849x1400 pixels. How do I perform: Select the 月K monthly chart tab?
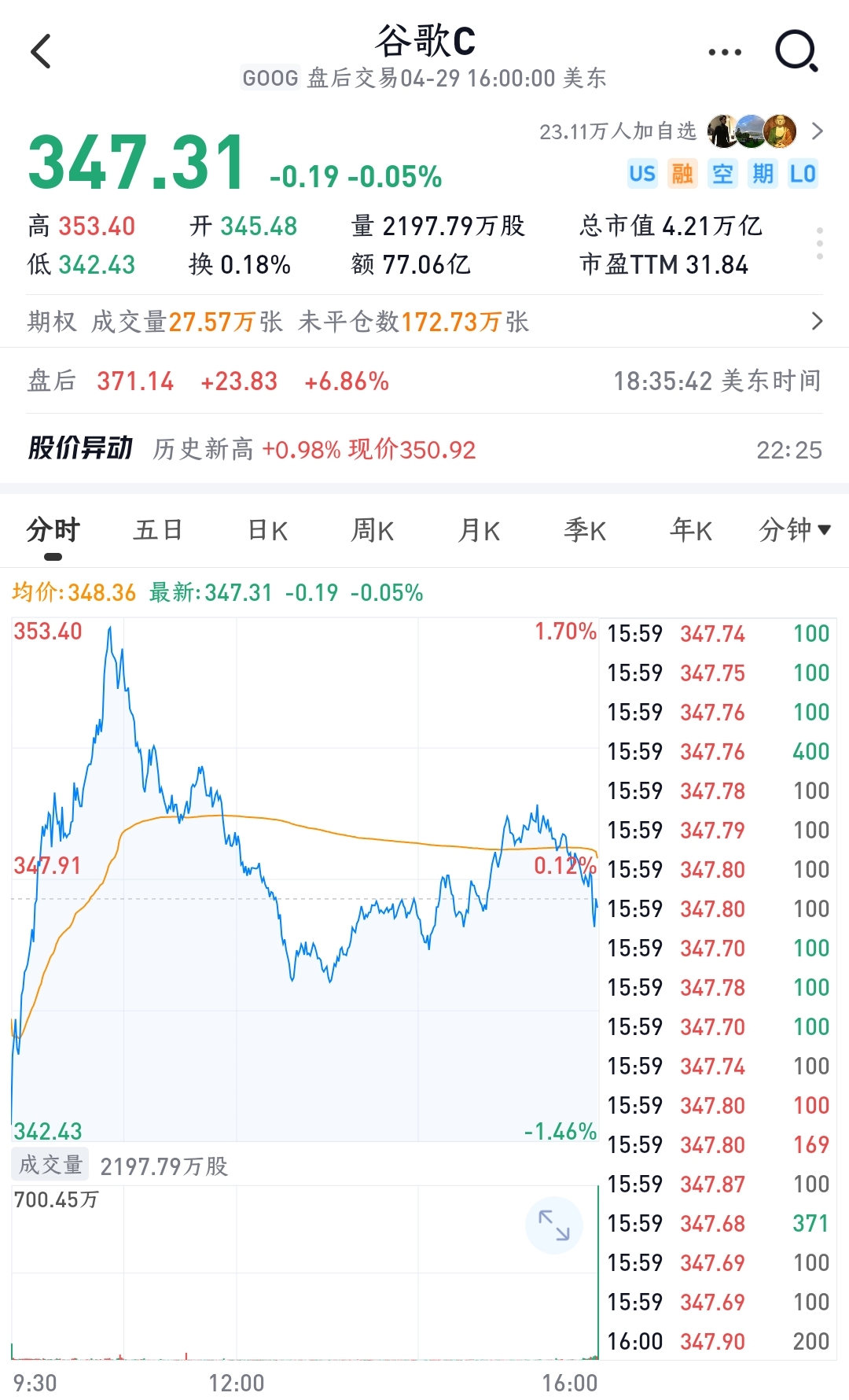(477, 531)
